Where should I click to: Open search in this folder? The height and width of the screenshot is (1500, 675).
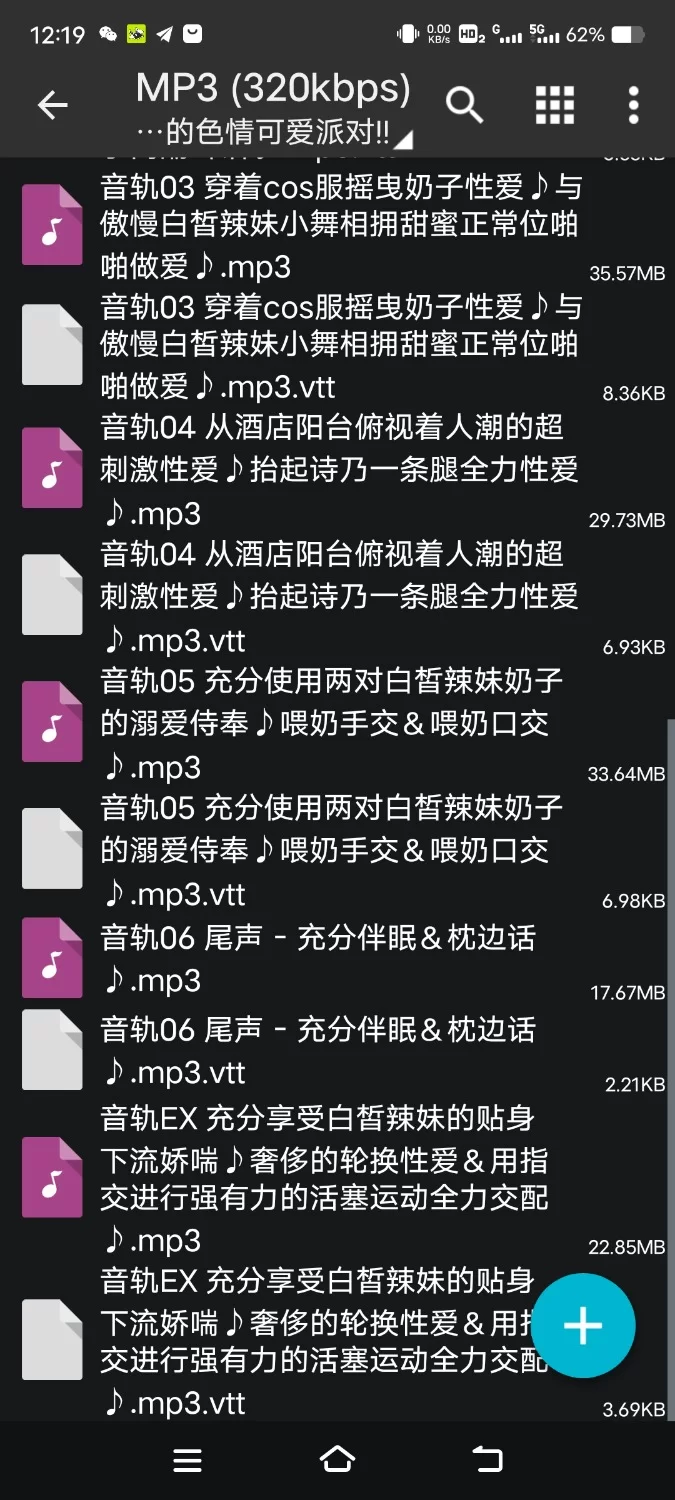pyautogui.click(x=464, y=105)
